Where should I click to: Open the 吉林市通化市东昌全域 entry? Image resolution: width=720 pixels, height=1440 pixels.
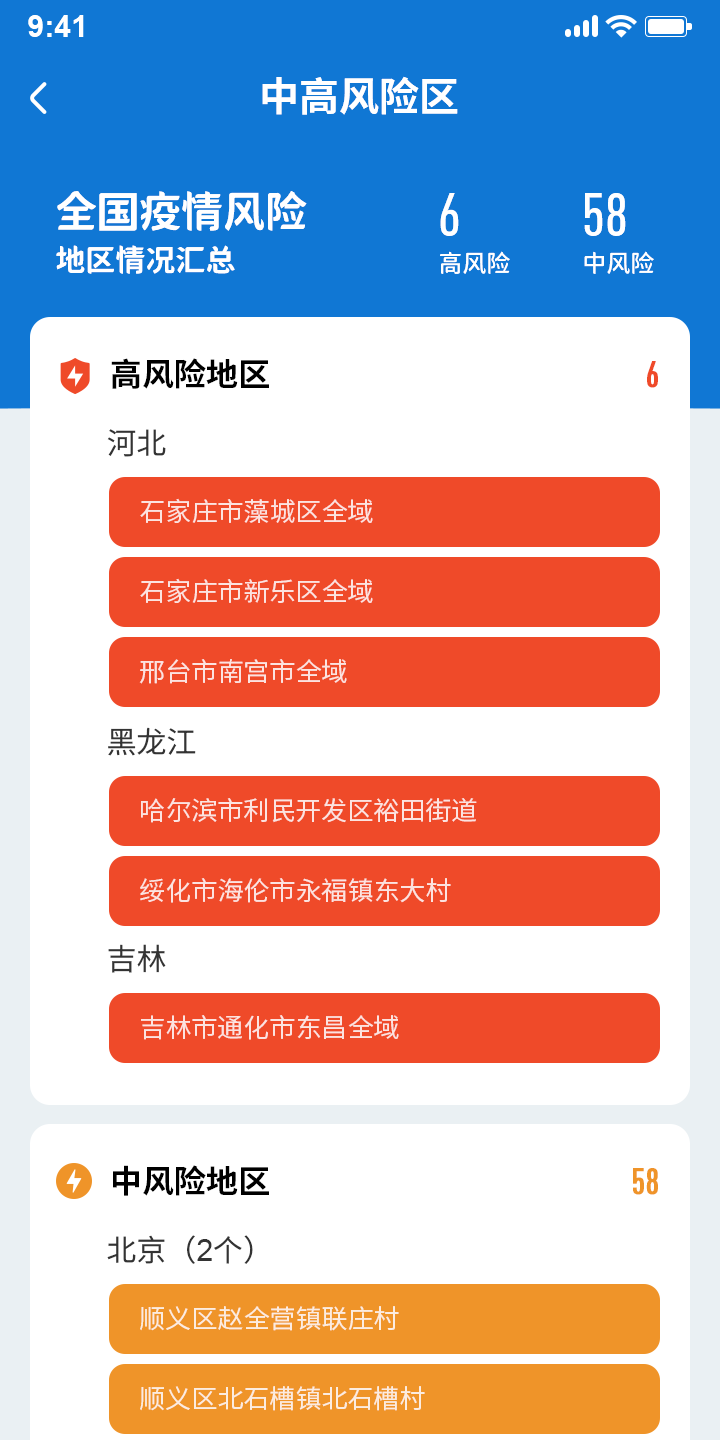pyautogui.click(x=384, y=1028)
